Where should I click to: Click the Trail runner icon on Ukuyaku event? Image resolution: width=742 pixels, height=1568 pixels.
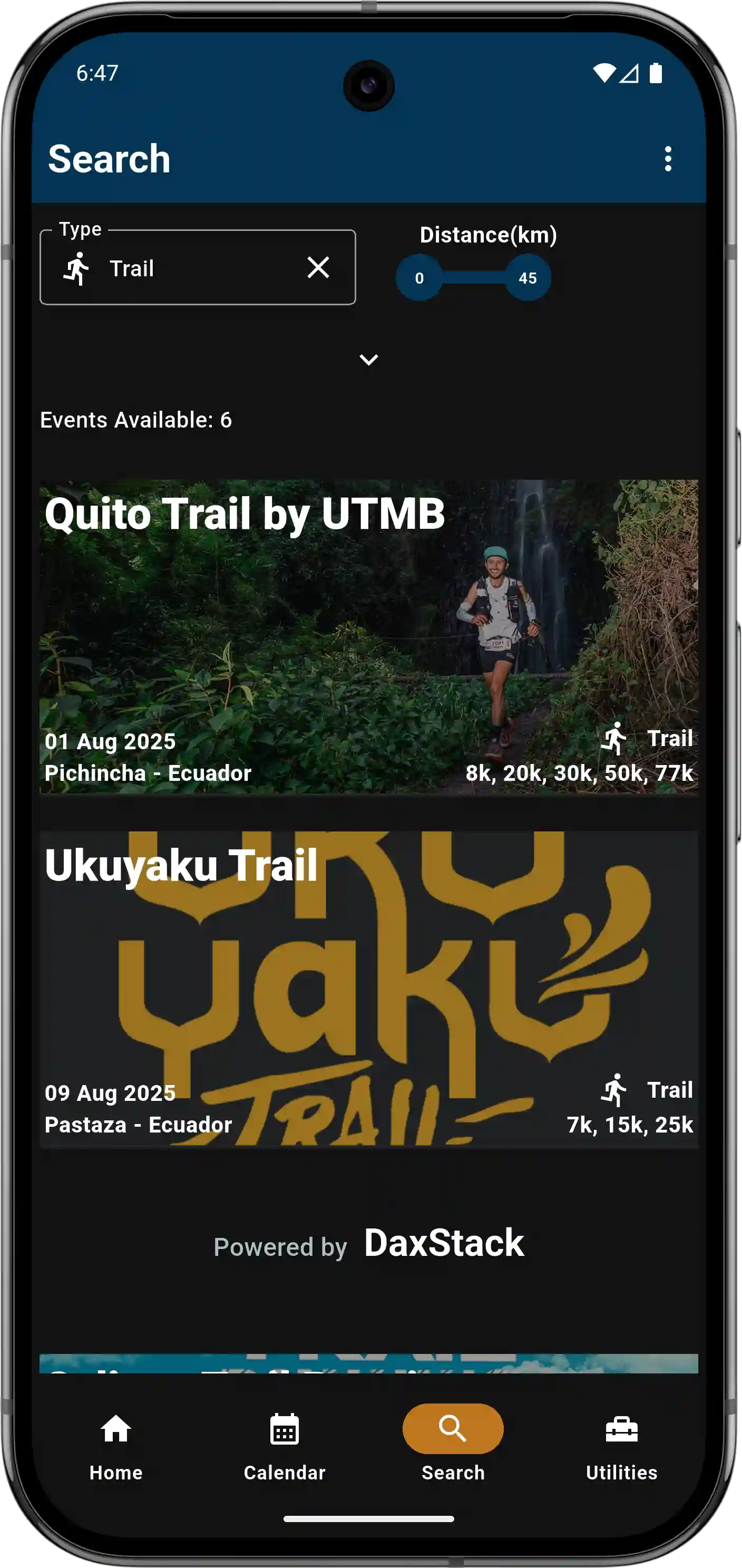click(x=616, y=1090)
